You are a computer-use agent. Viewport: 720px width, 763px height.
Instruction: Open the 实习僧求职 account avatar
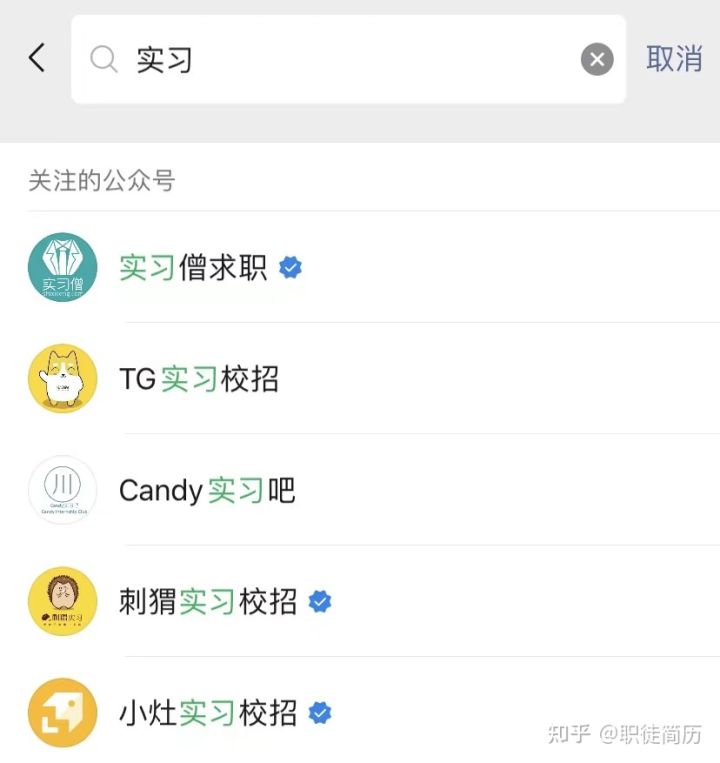tap(62, 268)
